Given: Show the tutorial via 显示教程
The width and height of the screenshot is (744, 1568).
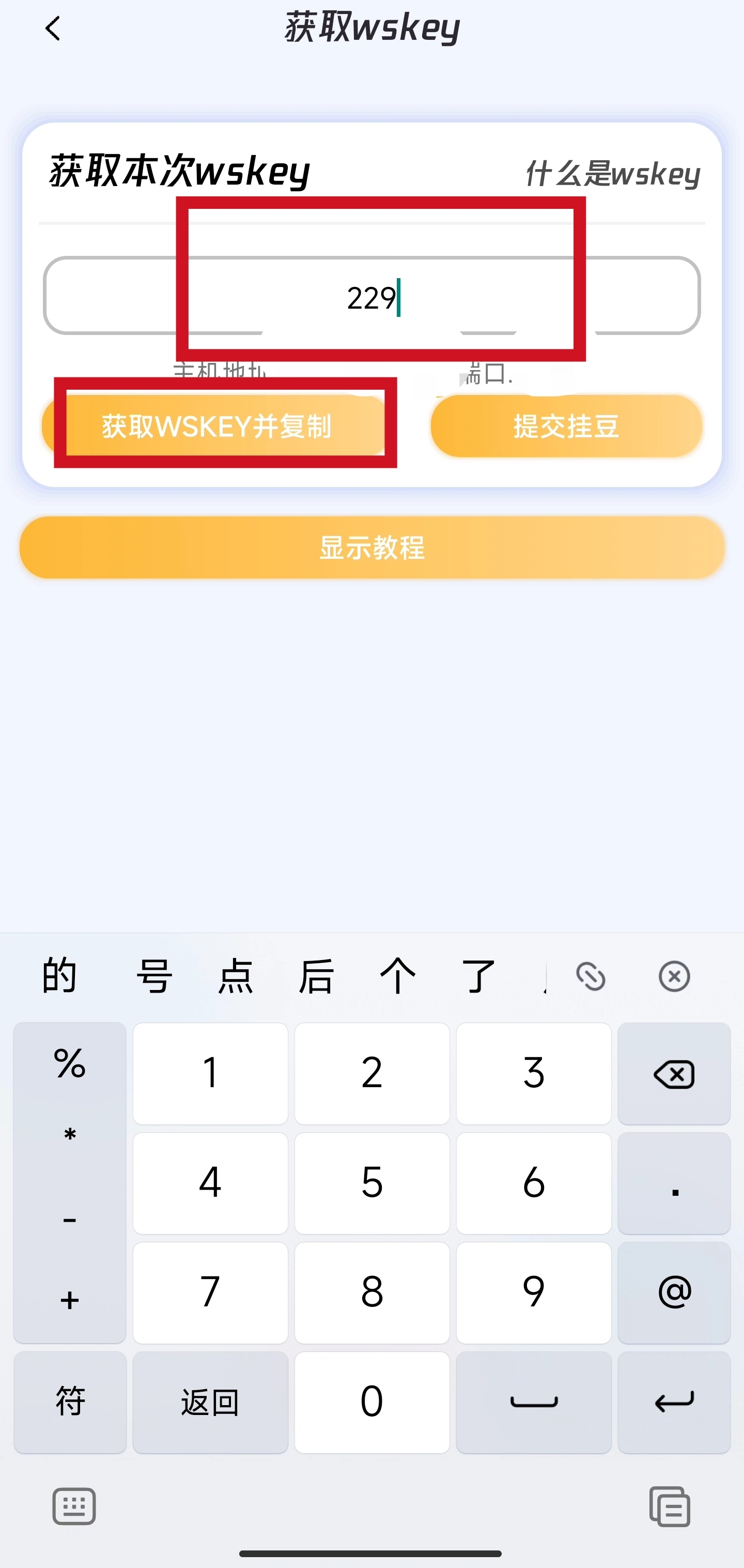Looking at the screenshot, I should point(371,547).
